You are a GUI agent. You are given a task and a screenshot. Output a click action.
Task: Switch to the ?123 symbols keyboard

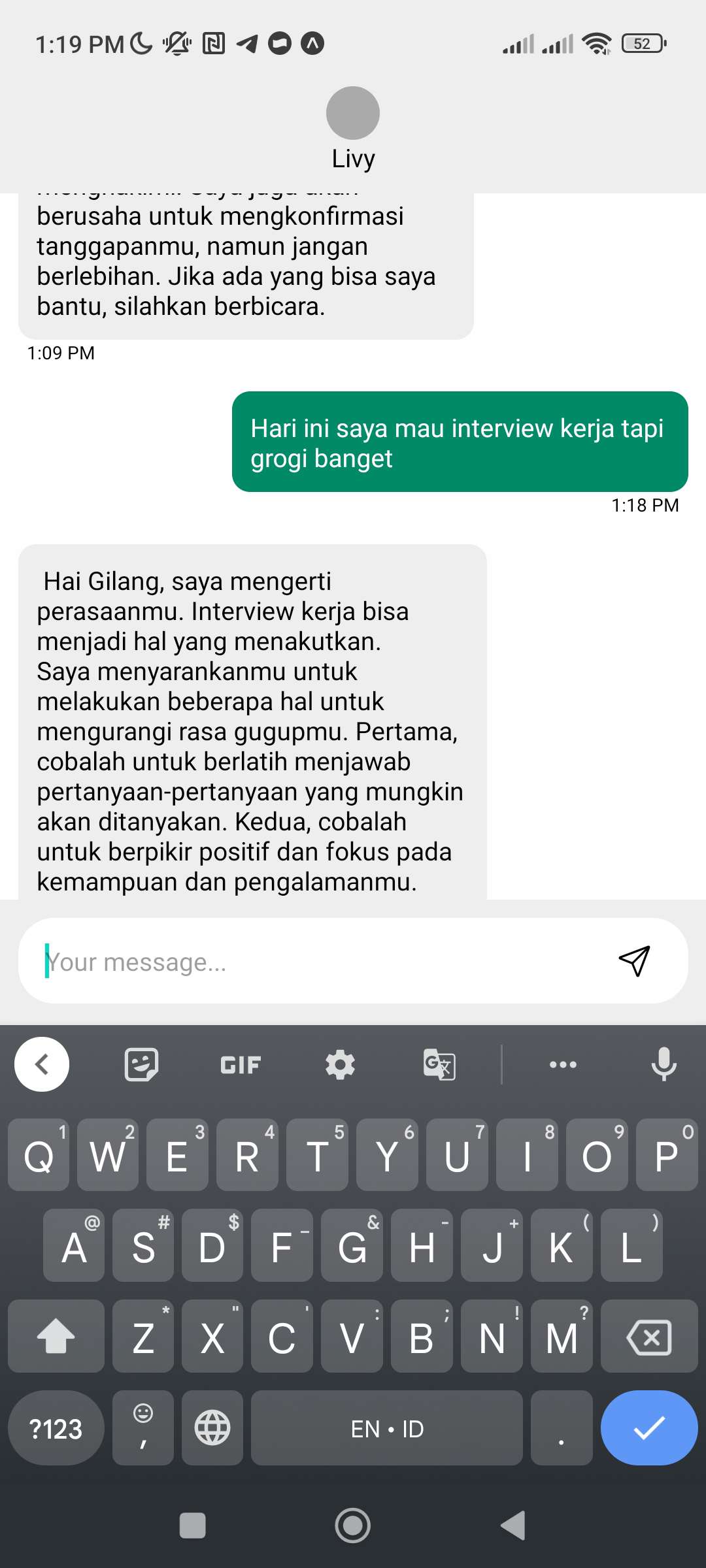point(56,1429)
